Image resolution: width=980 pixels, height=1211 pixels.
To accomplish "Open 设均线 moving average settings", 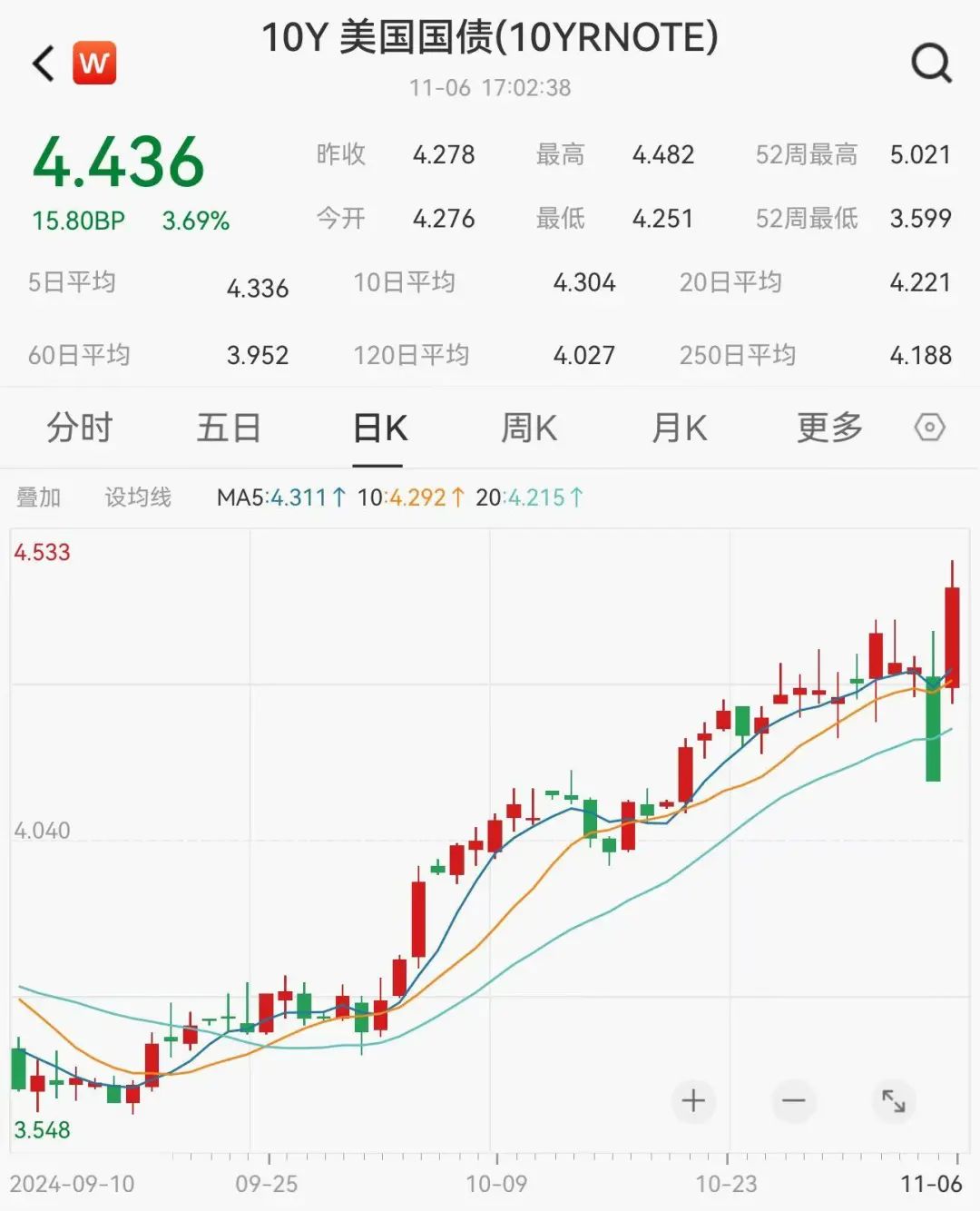I will pyautogui.click(x=138, y=497).
